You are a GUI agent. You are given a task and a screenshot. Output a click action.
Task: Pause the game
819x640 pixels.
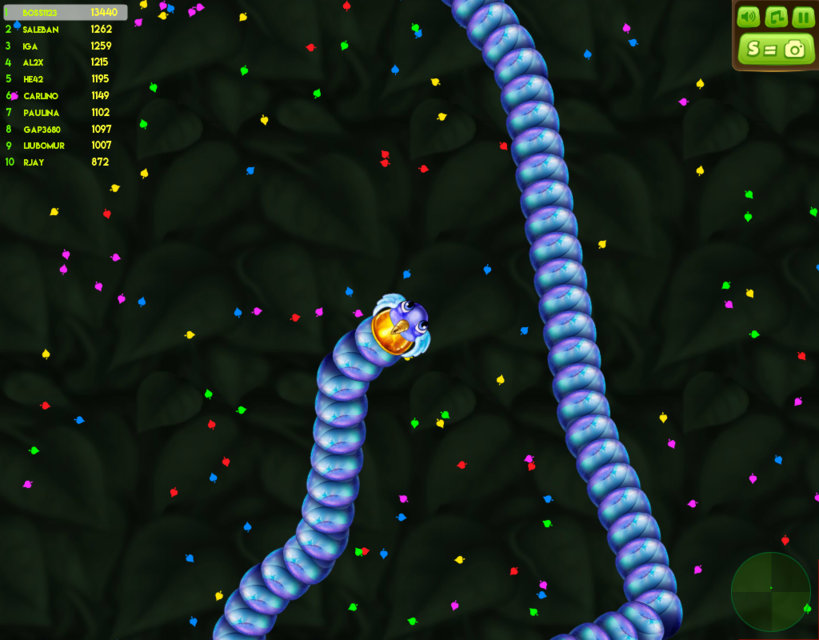(803, 17)
